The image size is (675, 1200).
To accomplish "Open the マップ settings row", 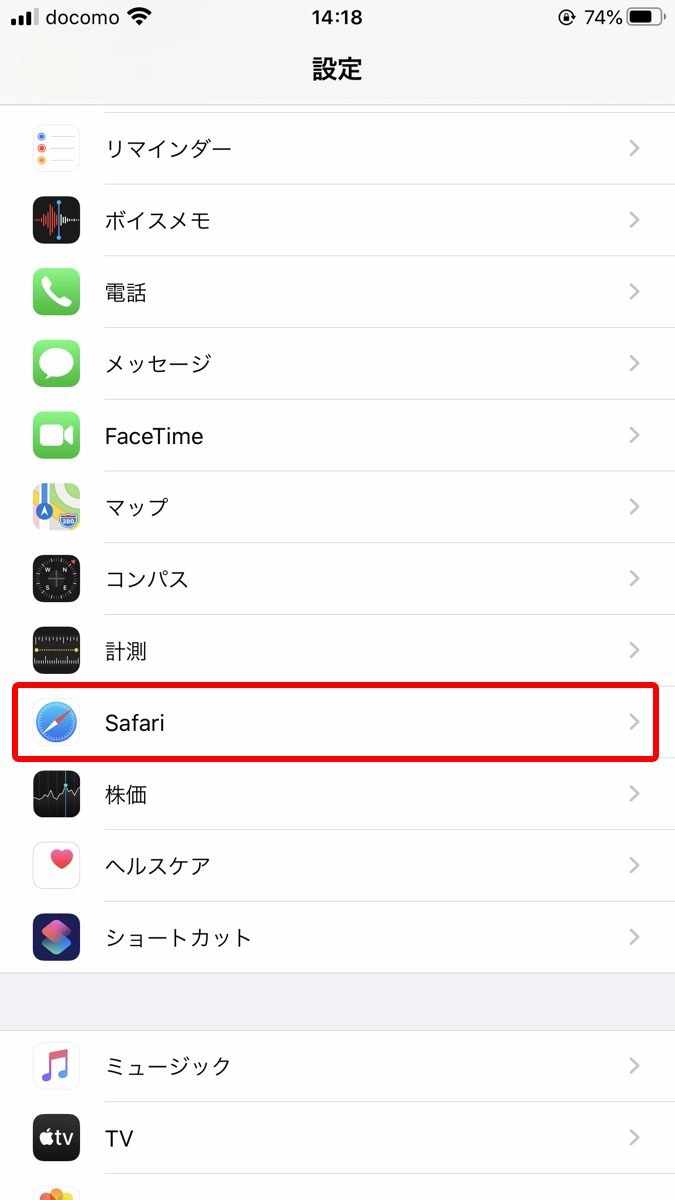I will pos(337,507).
